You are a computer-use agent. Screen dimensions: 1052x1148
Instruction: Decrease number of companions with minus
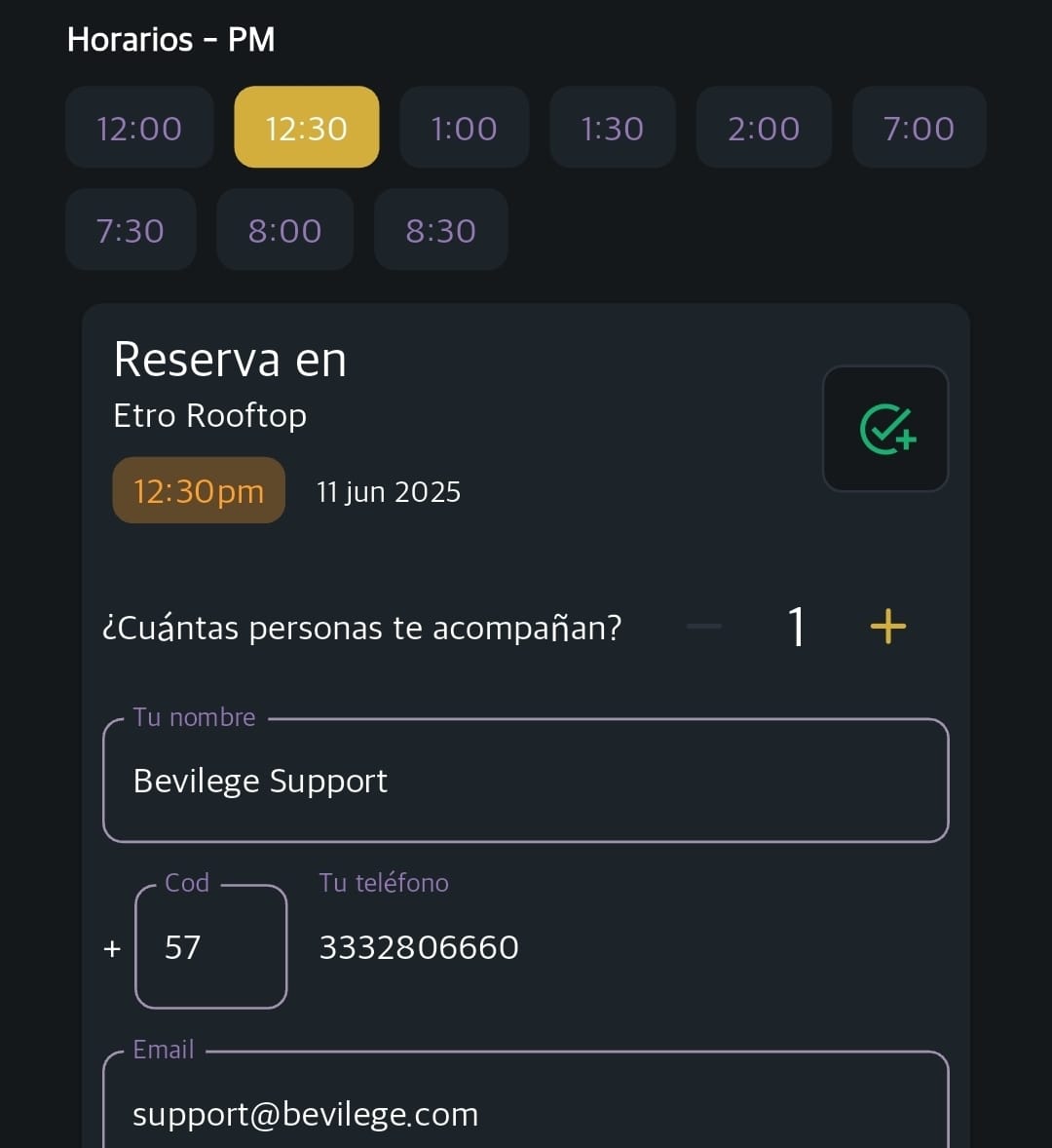point(703,626)
